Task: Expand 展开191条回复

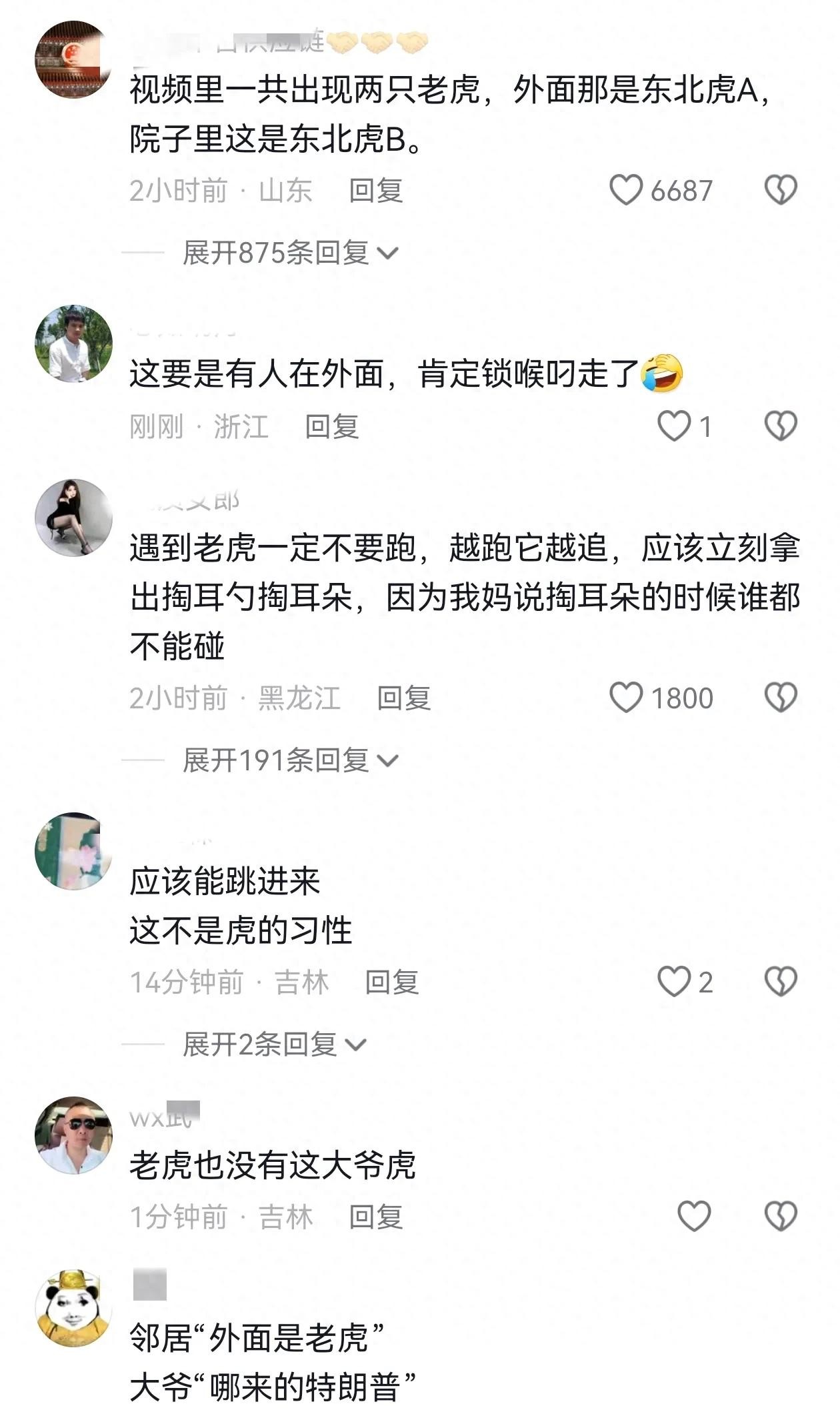Action: 290,760
